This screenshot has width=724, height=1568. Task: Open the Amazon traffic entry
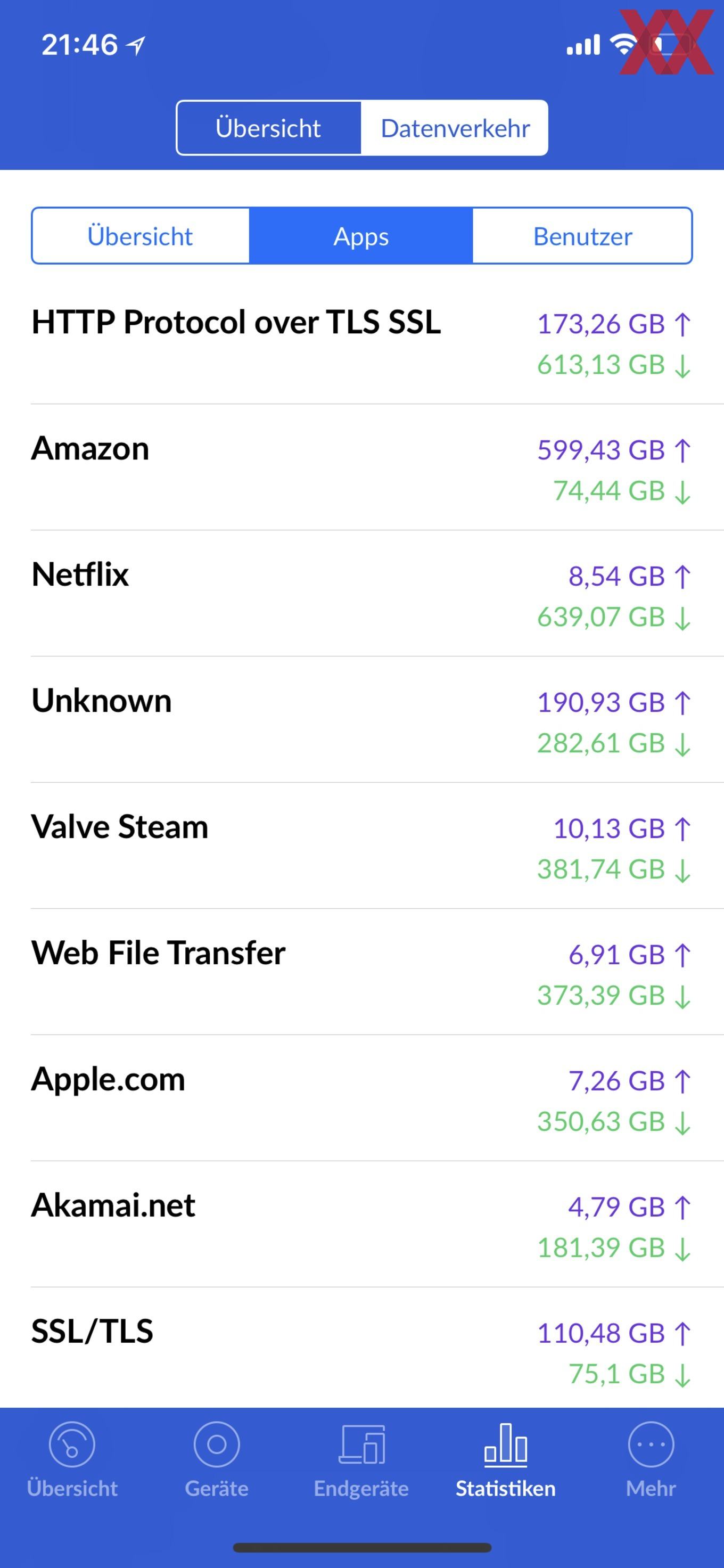point(362,467)
